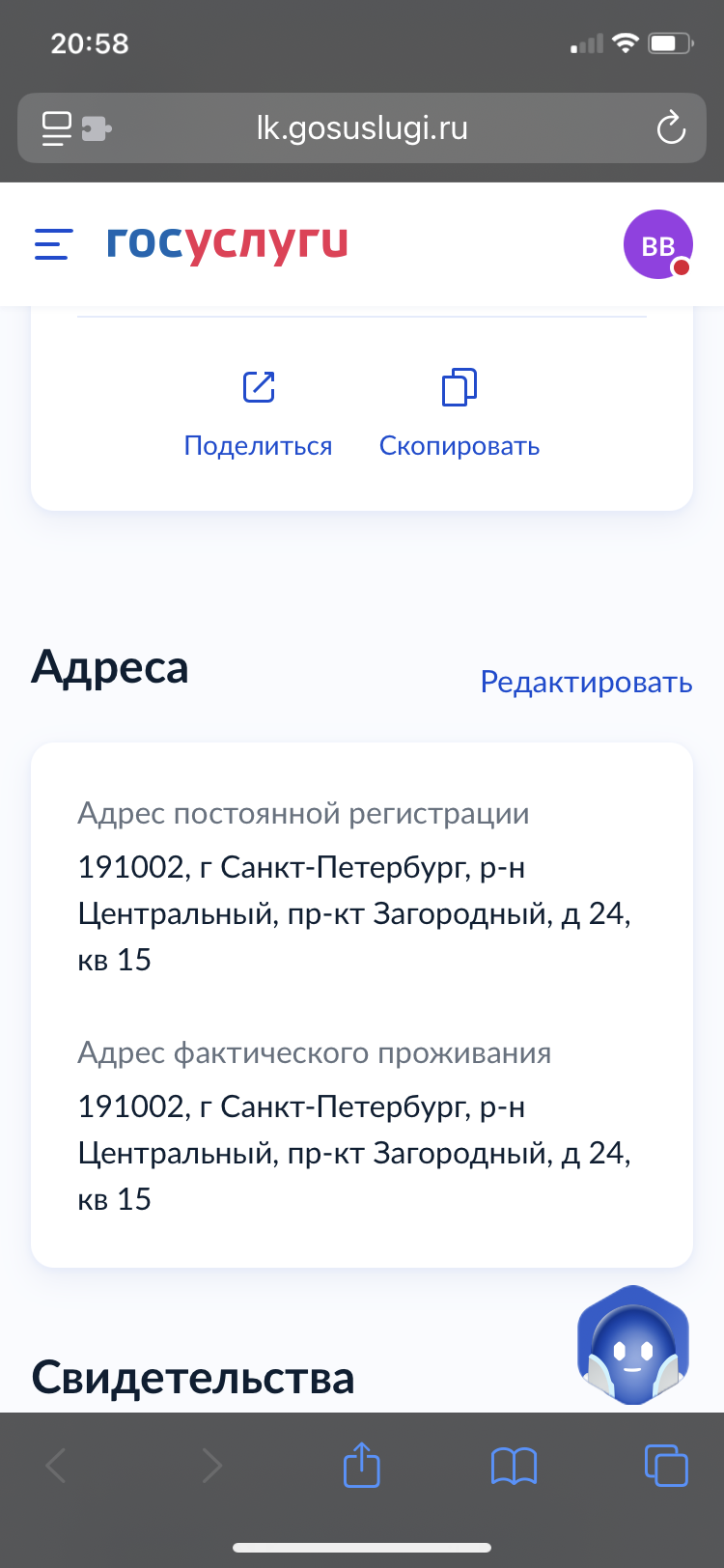724x1568 pixels.
Task: Open the hamburger menu
Action: click(53, 244)
